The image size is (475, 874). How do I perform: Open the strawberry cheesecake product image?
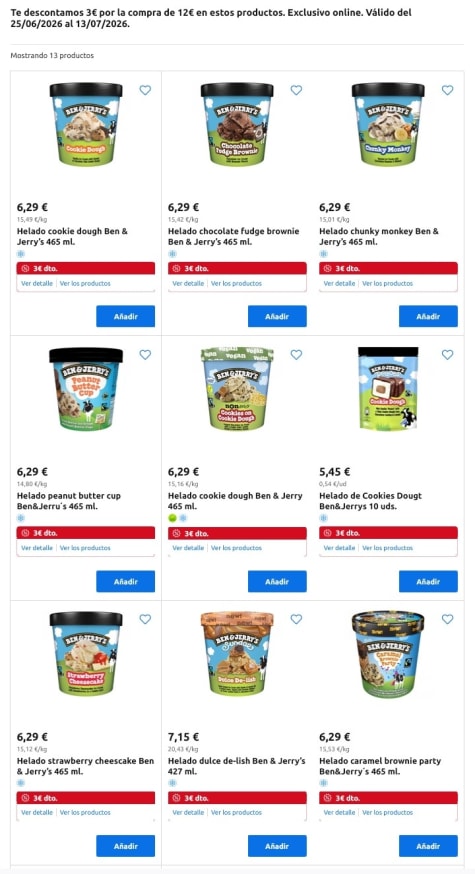point(86,653)
